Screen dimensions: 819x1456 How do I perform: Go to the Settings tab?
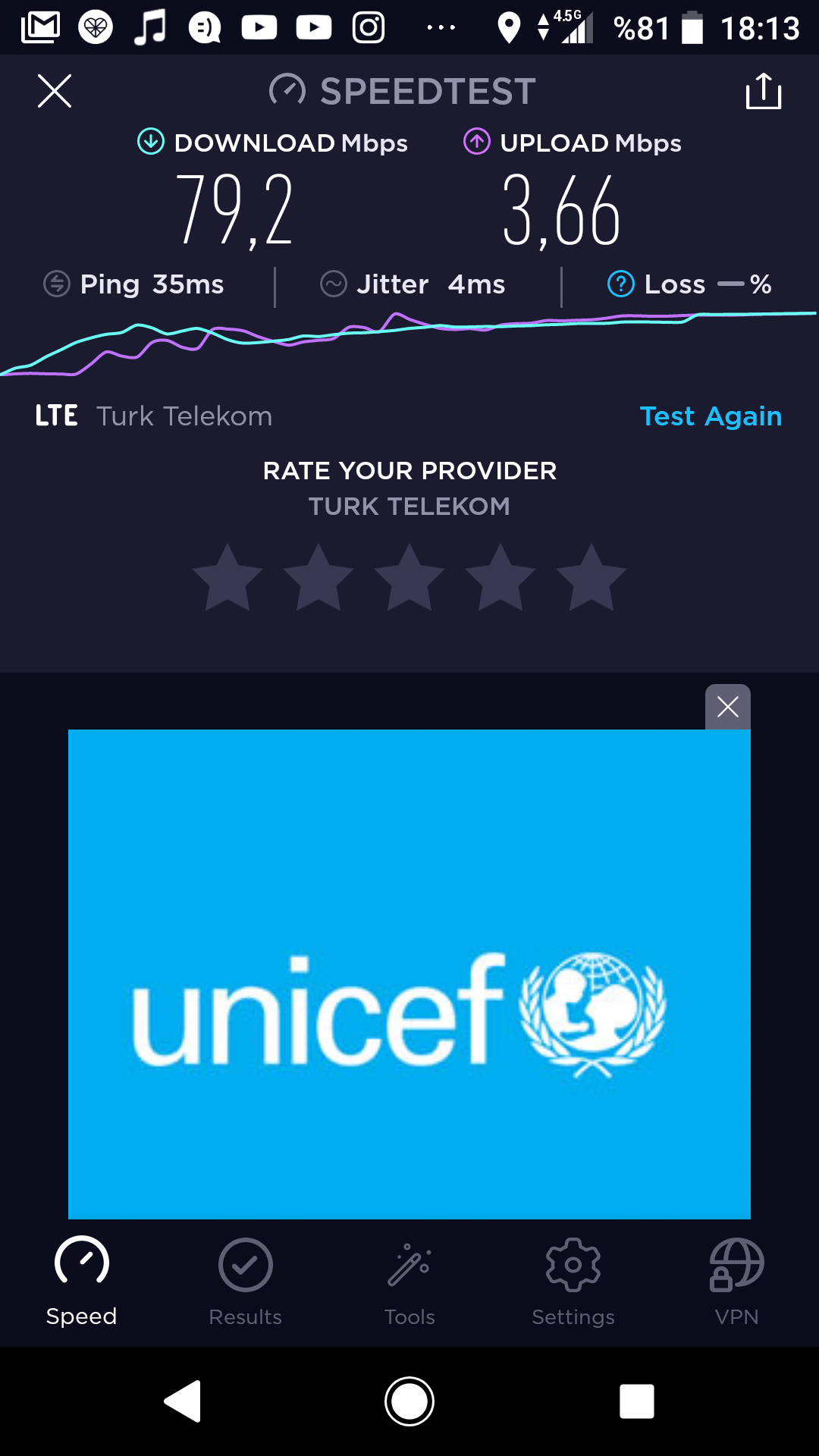(x=573, y=1282)
